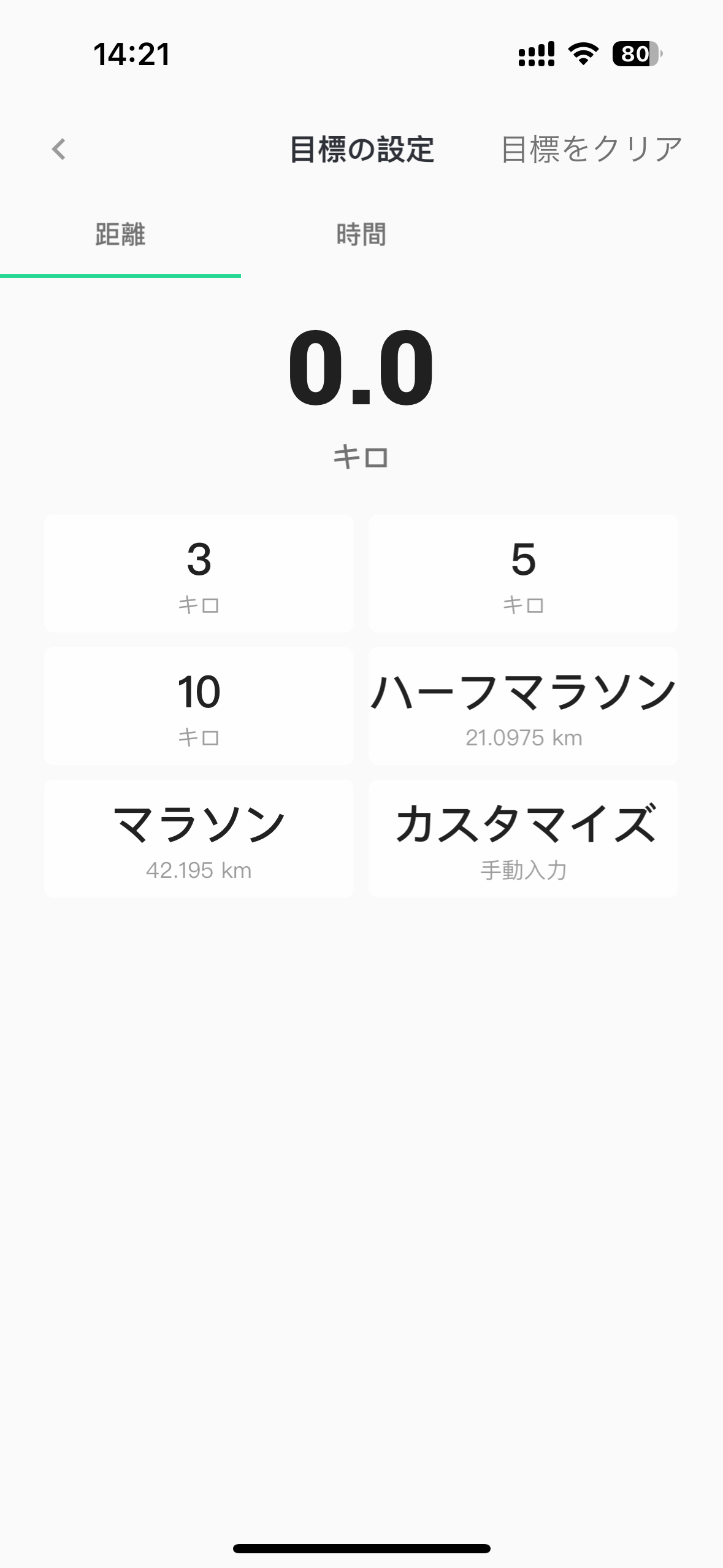Image resolution: width=723 pixels, height=1568 pixels.
Task: Tap 目標をクリア to clear the goal
Action: [x=591, y=149]
